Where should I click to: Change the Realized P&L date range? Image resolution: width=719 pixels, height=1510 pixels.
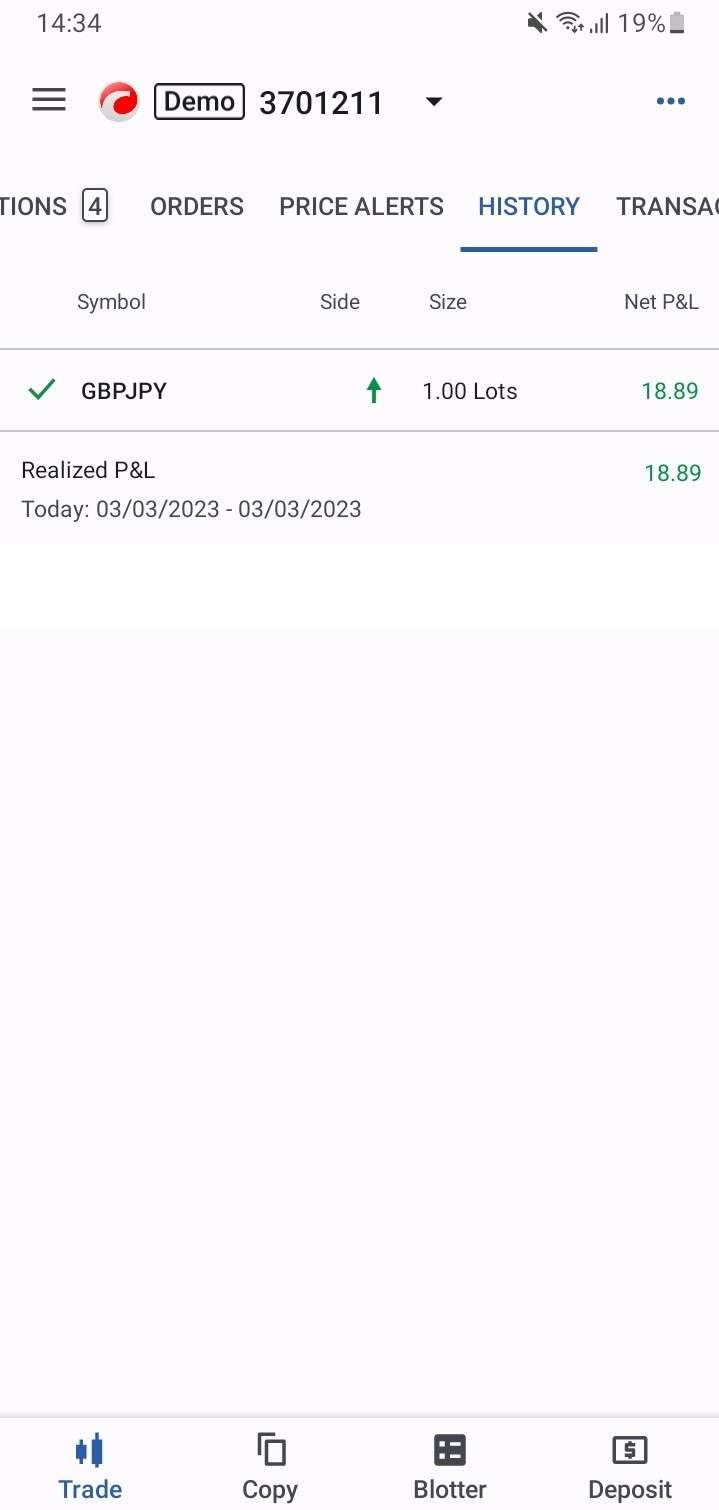tap(191, 509)
